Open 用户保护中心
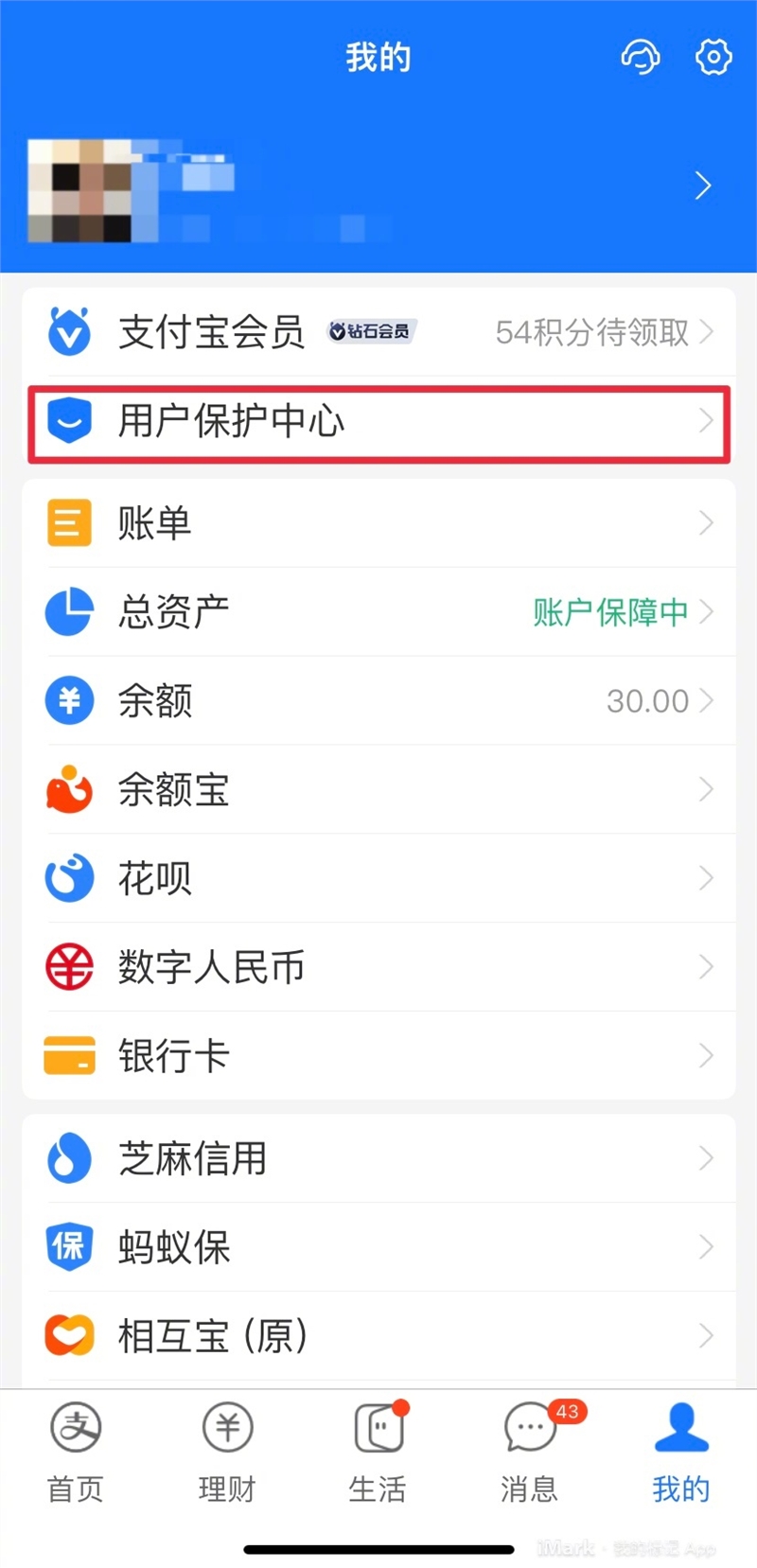The width and height of the screenshot is (757, 1568). pyautogui.click(x=378, y=422)
